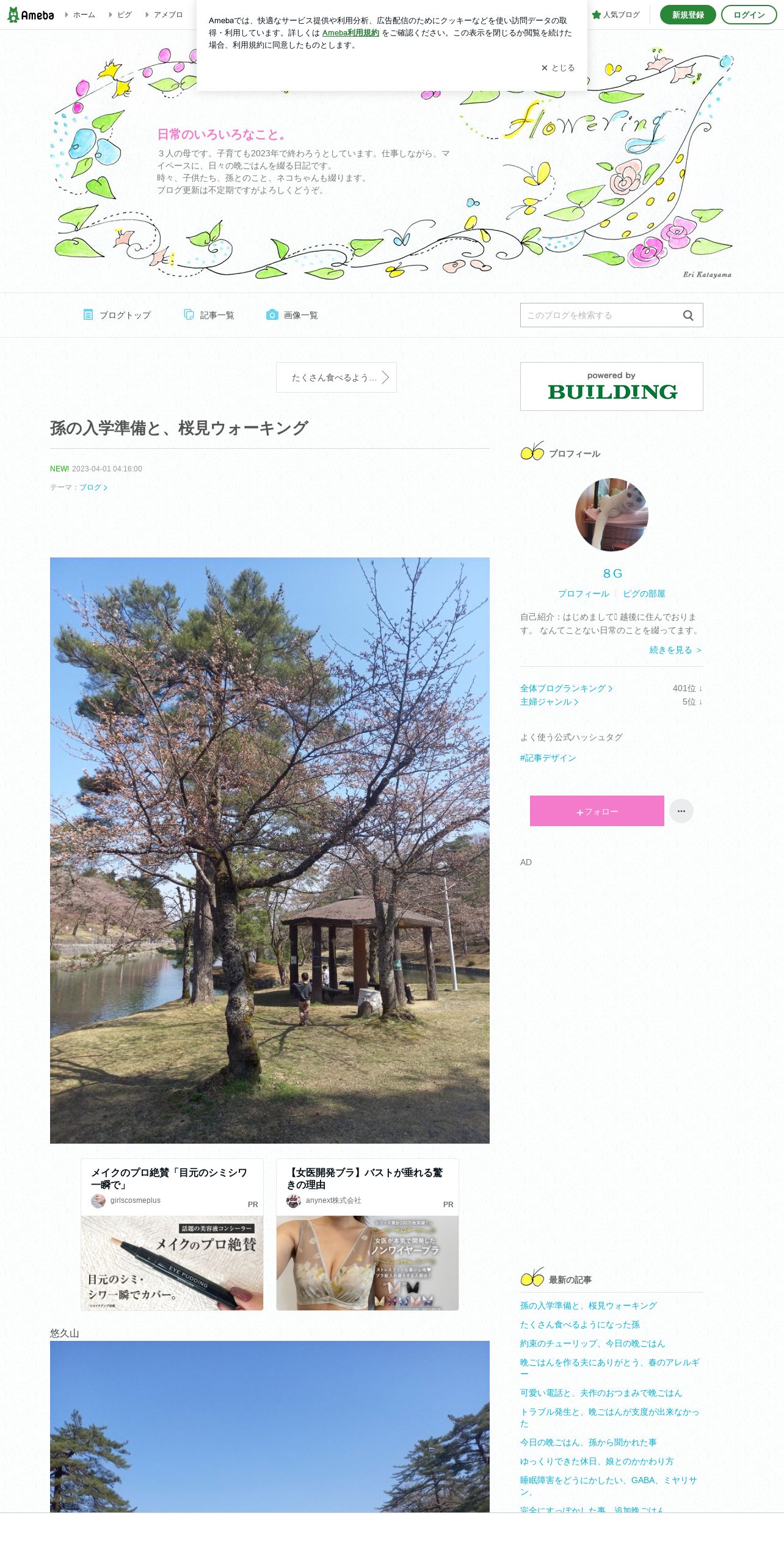784x1568 pixels.
Task: Open the Ameba利用規約 link
Action: coord(350,33)
